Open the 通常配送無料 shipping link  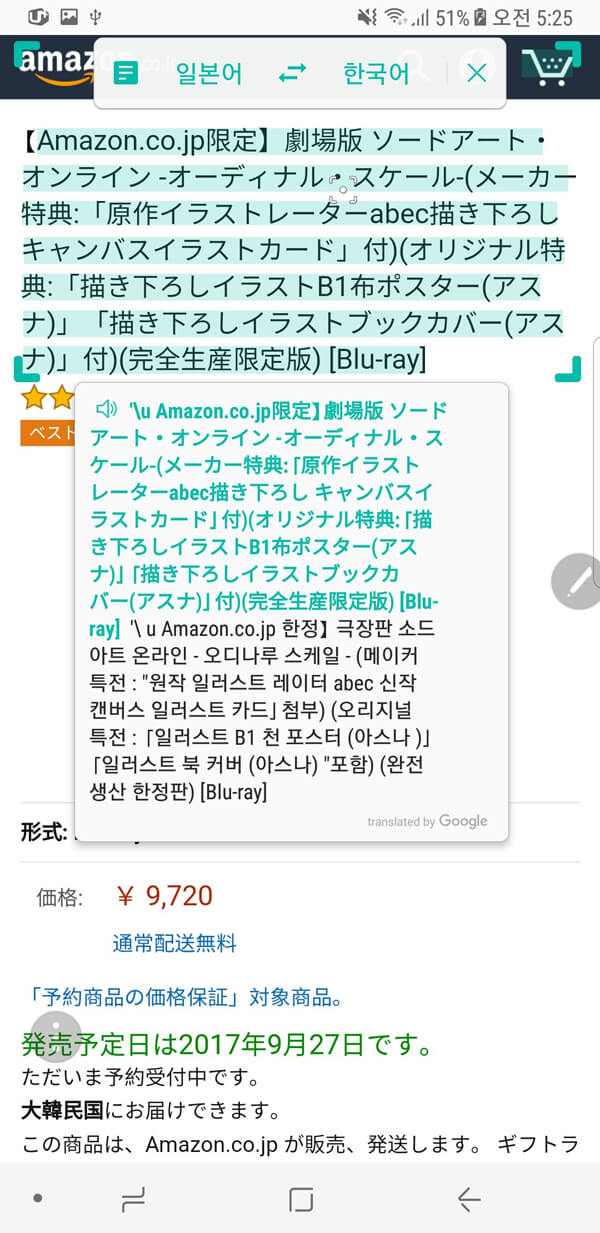click(174, 943)
